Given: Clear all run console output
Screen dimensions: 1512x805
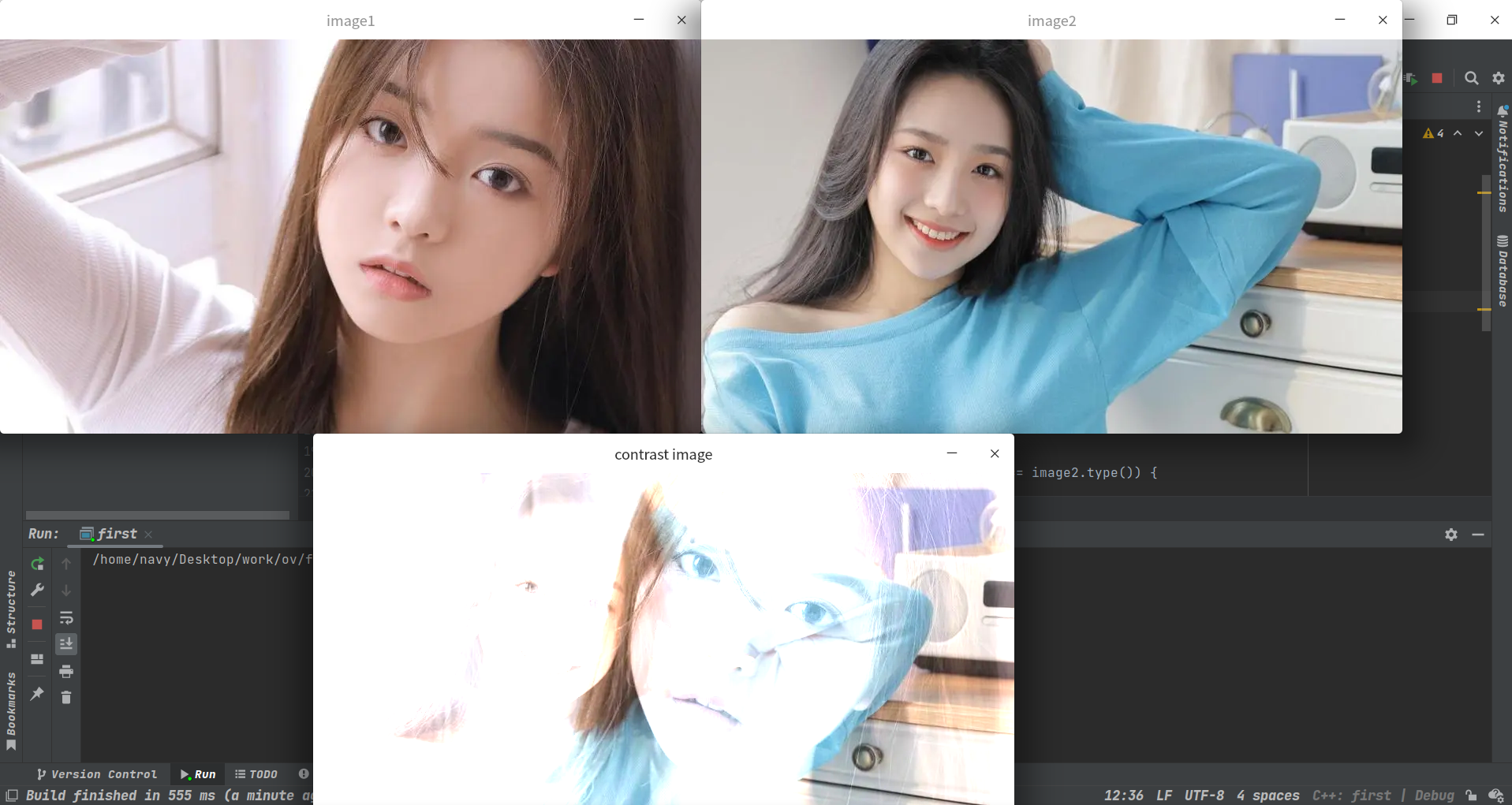Looking at the screenshot, I should click(x=66, y=697).
